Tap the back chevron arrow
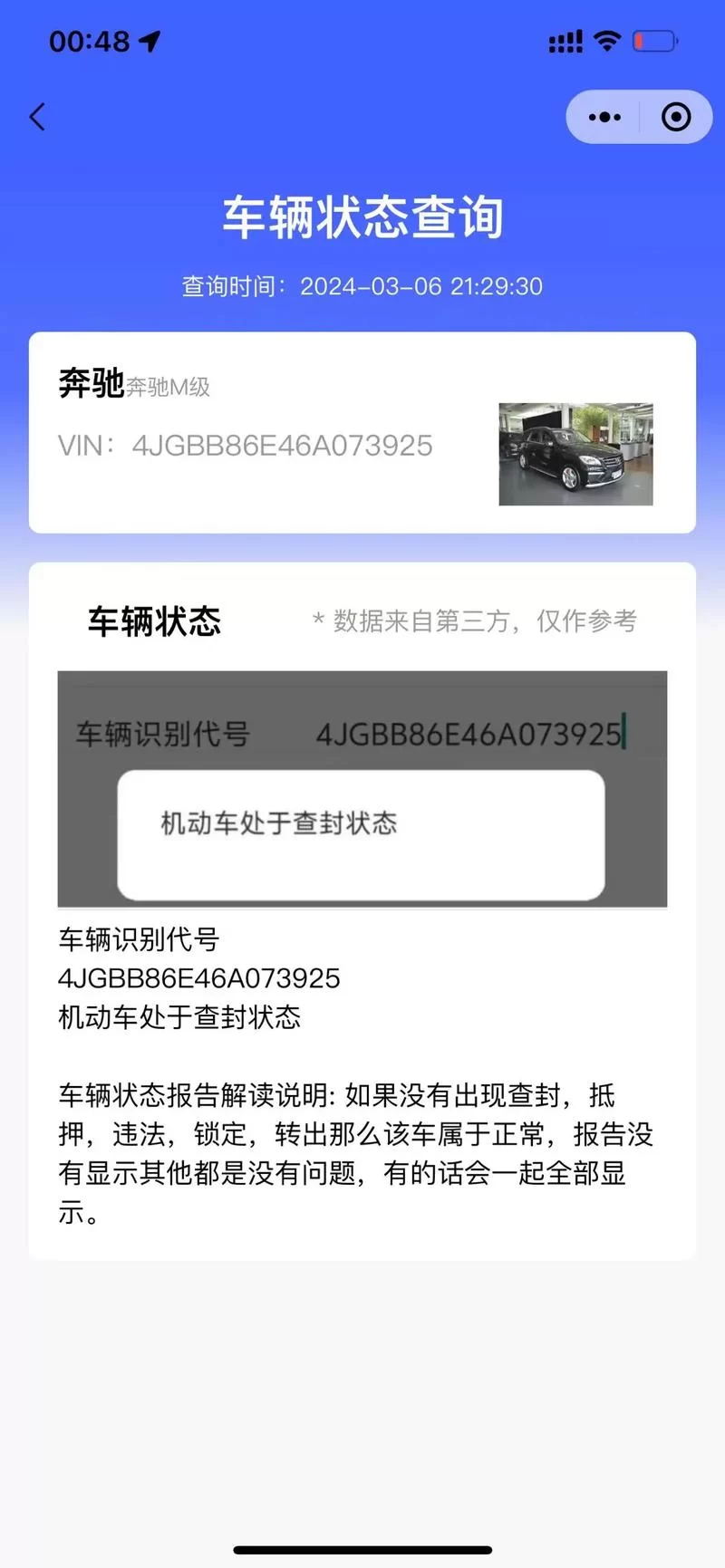The height and width of the screenshot is (1568, 725). pos(37,117)
